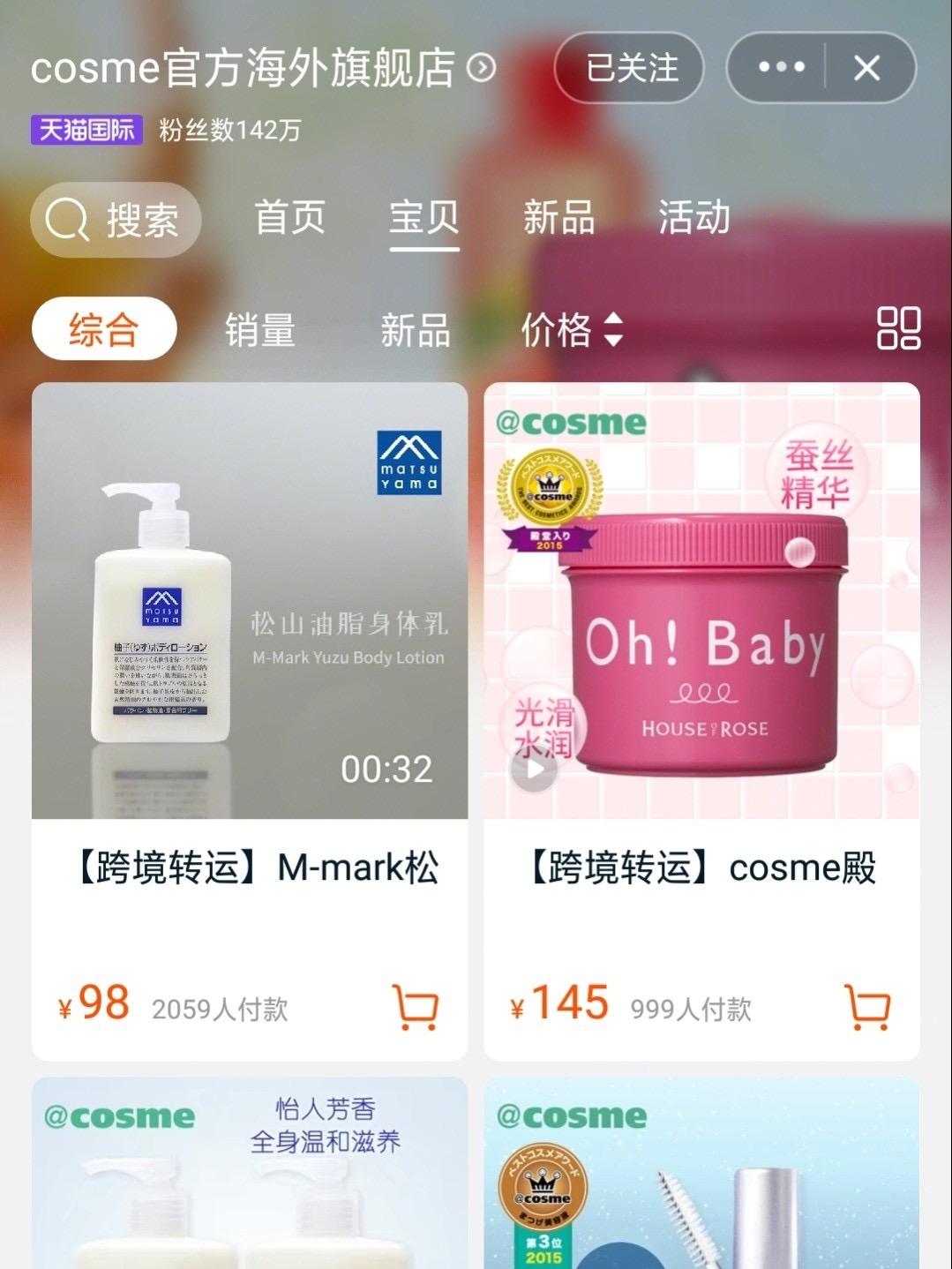Screen dimensions: 952x1269
Task: Switch to the 活动 tab
Action: point(694,216)
